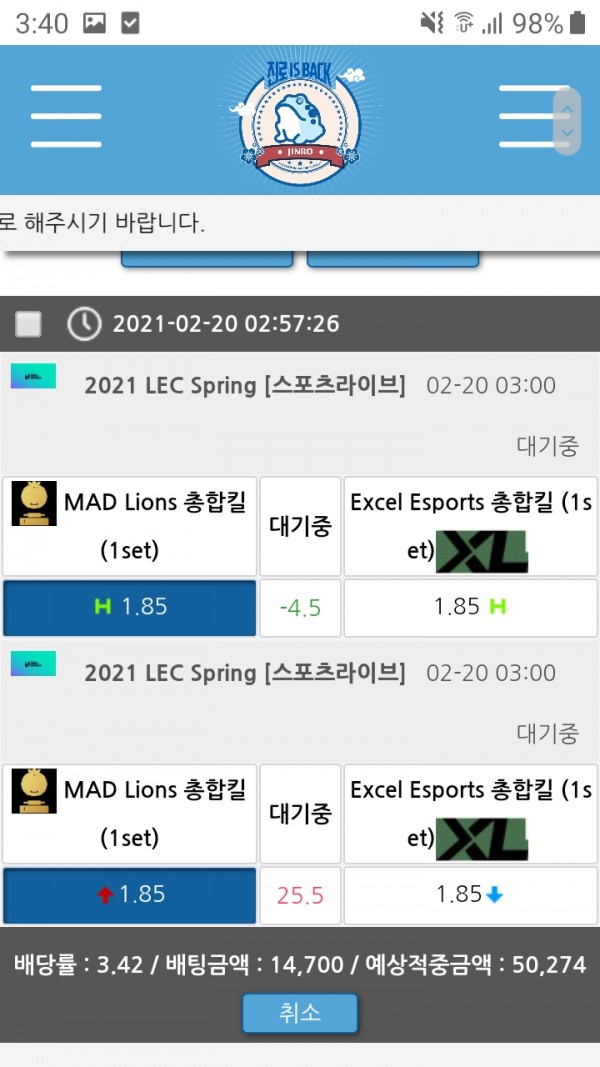Tick the checkbox beside 2021-02-20 02:57:26
This screenshot has height=1067, width=600.
(x=29, y=324)
